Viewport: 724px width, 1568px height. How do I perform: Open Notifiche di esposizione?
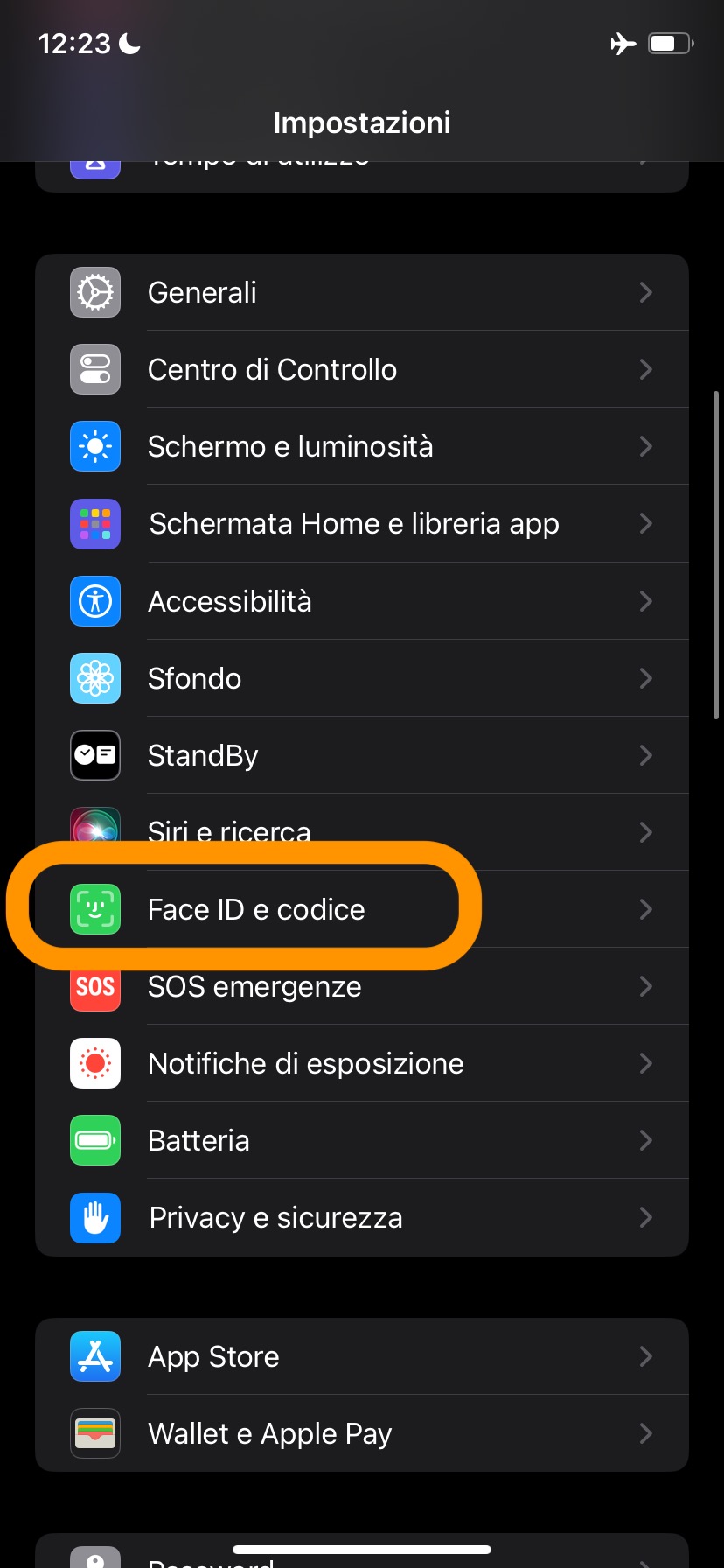tap(362, 1063)
